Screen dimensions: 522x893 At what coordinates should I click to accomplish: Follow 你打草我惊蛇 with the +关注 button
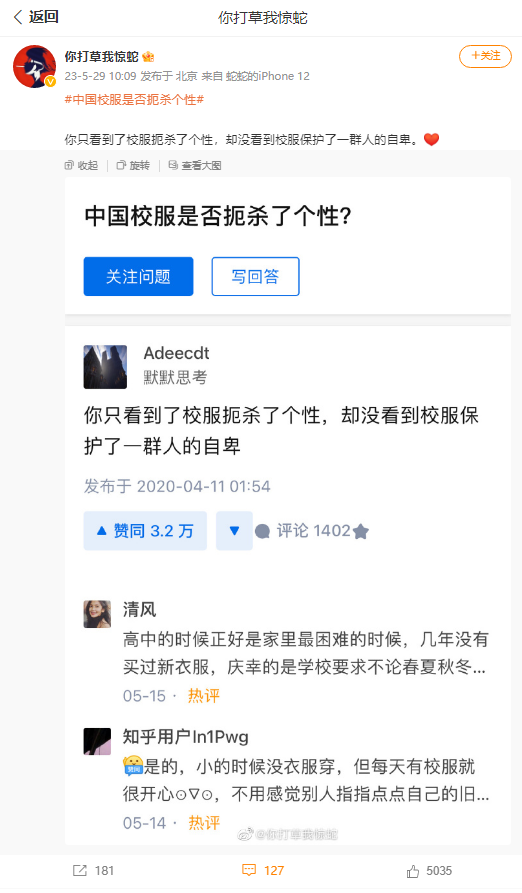click(485, 56)
